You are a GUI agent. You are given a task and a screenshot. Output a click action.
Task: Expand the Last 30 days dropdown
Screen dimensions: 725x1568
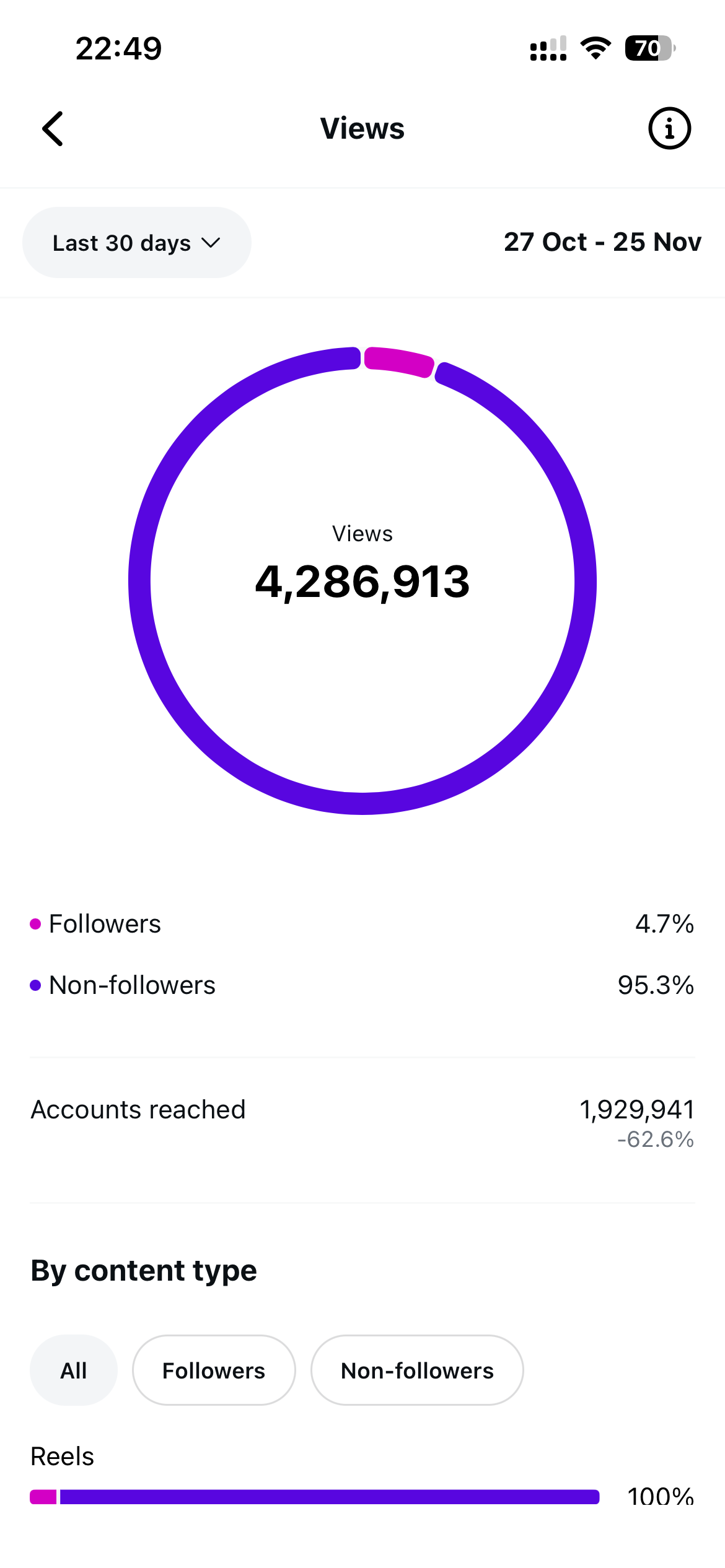pyautogui.click(x=136, y=243)
